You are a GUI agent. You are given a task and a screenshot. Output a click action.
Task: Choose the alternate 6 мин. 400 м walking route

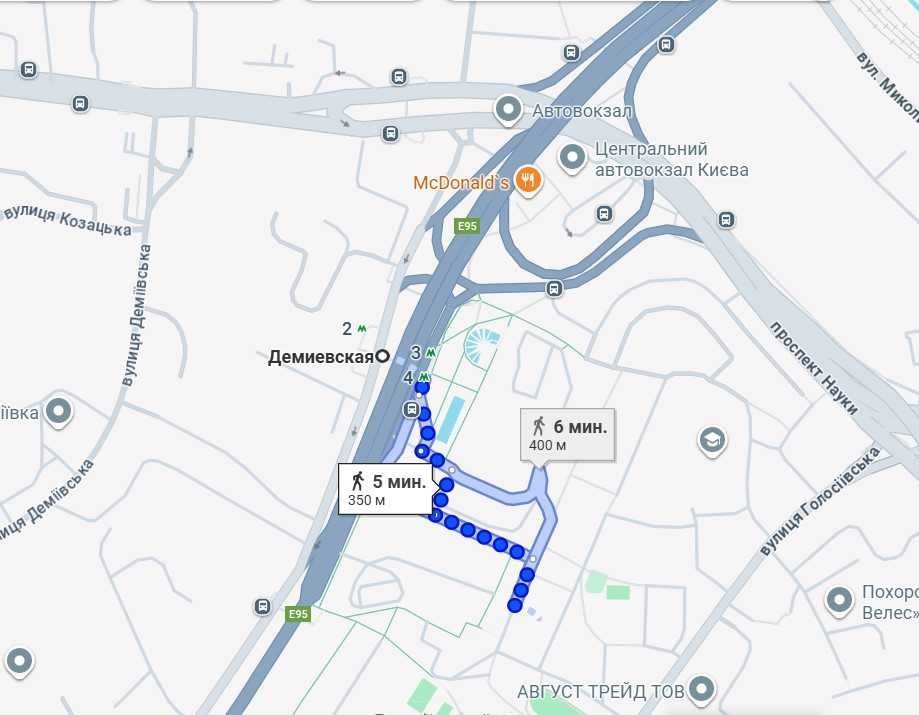tap(567, 434)
